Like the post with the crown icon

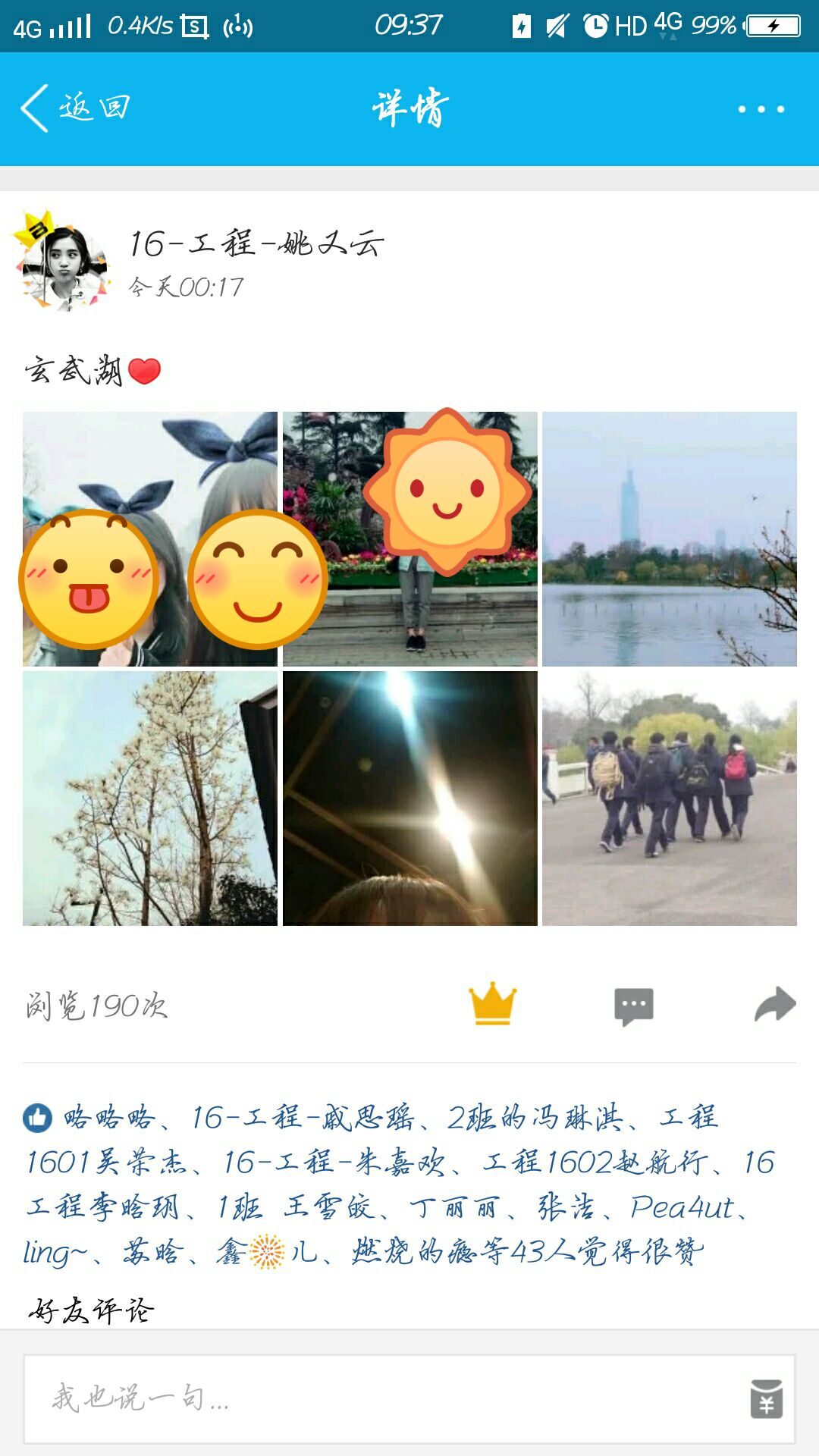493,1005
